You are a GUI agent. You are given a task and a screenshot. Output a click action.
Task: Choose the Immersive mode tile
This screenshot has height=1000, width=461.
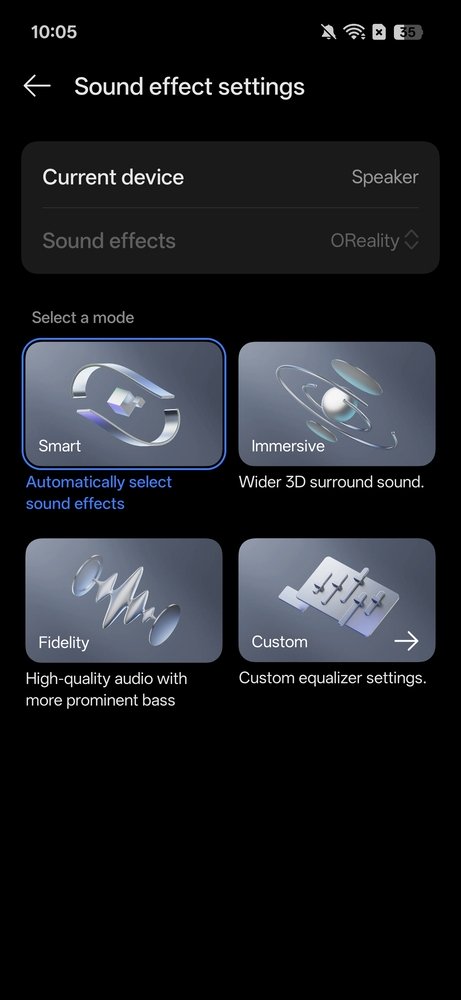337,404
